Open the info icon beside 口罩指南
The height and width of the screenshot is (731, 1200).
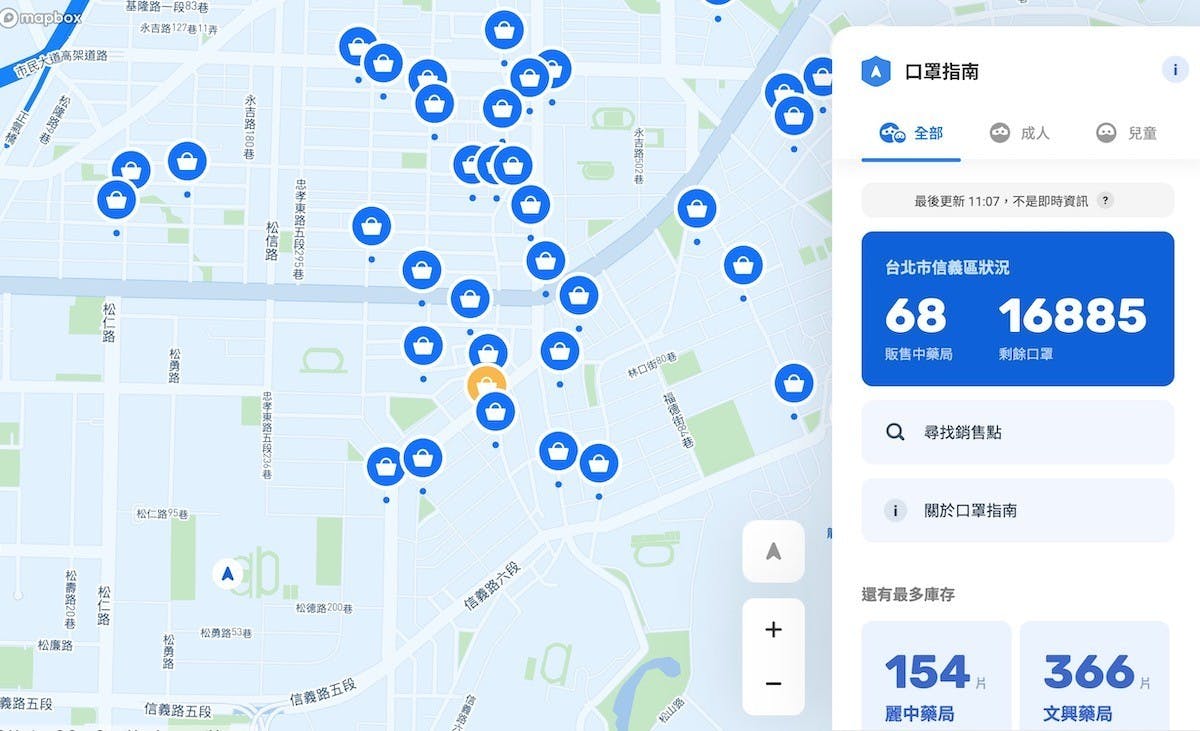[x=1174, y=70]
